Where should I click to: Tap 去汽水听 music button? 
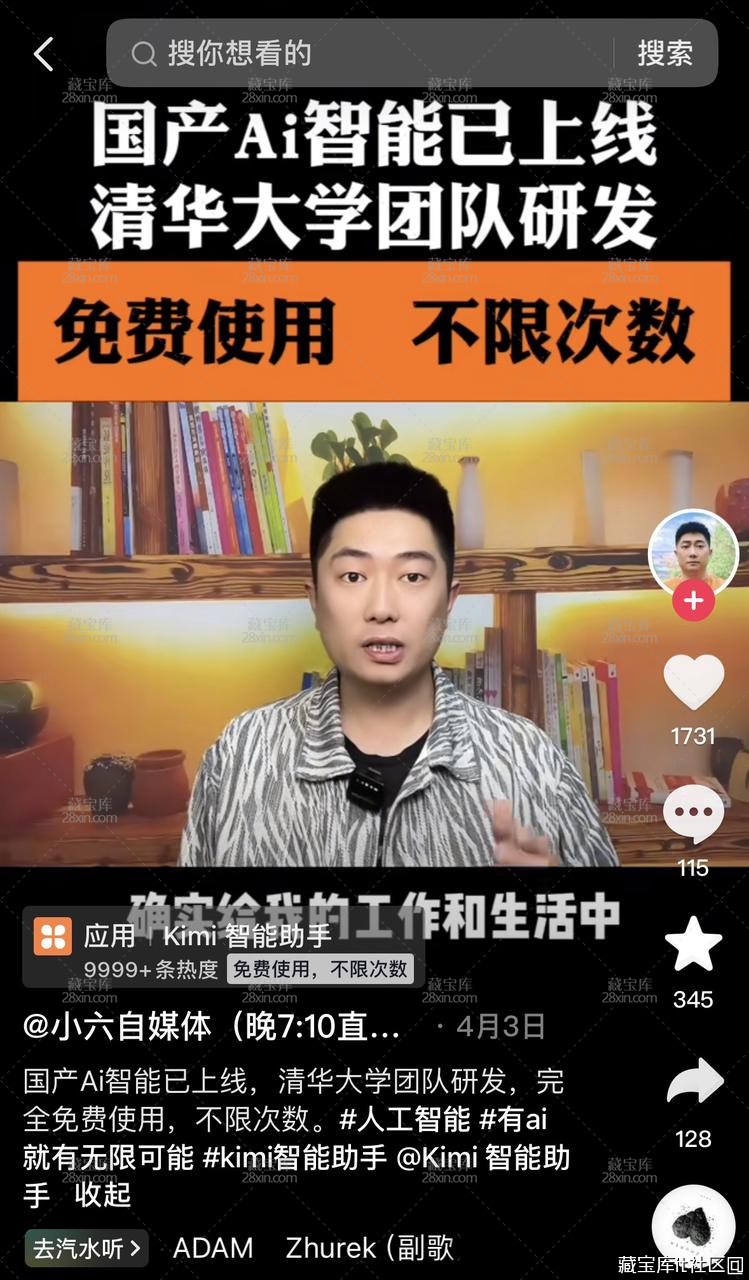[x=88, y=1248]
